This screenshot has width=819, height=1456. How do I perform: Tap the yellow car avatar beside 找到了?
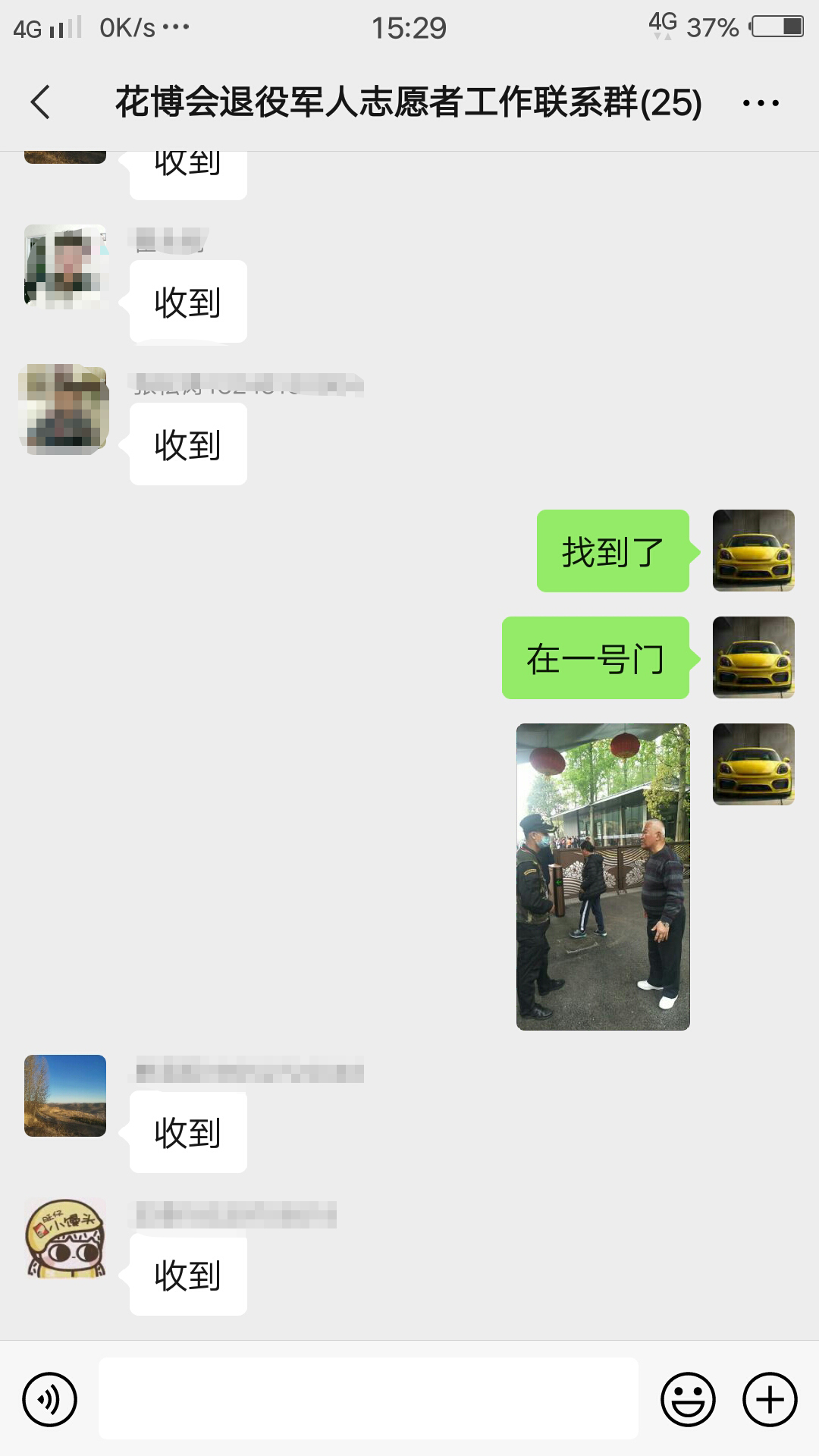click(753, 551)
